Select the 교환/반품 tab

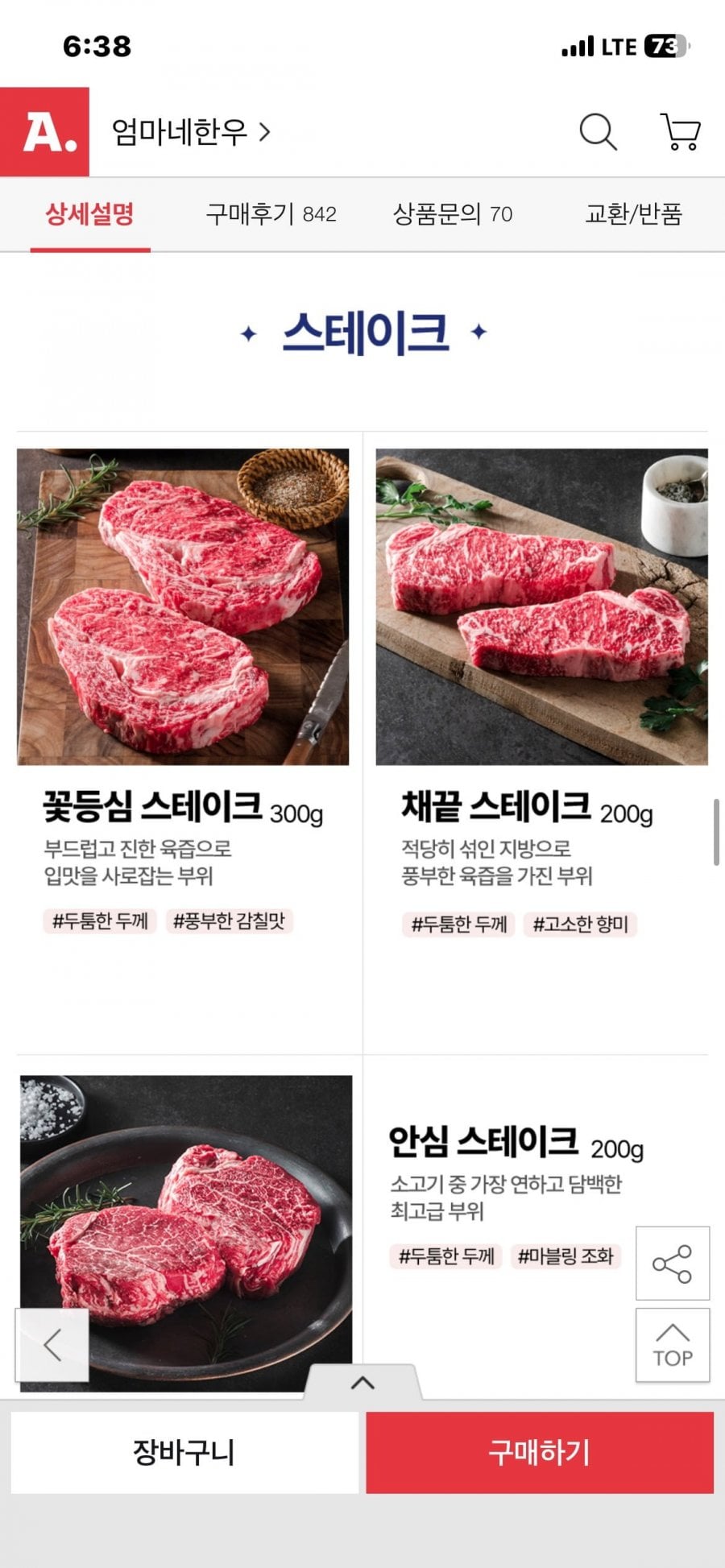(x=634, y=214)
